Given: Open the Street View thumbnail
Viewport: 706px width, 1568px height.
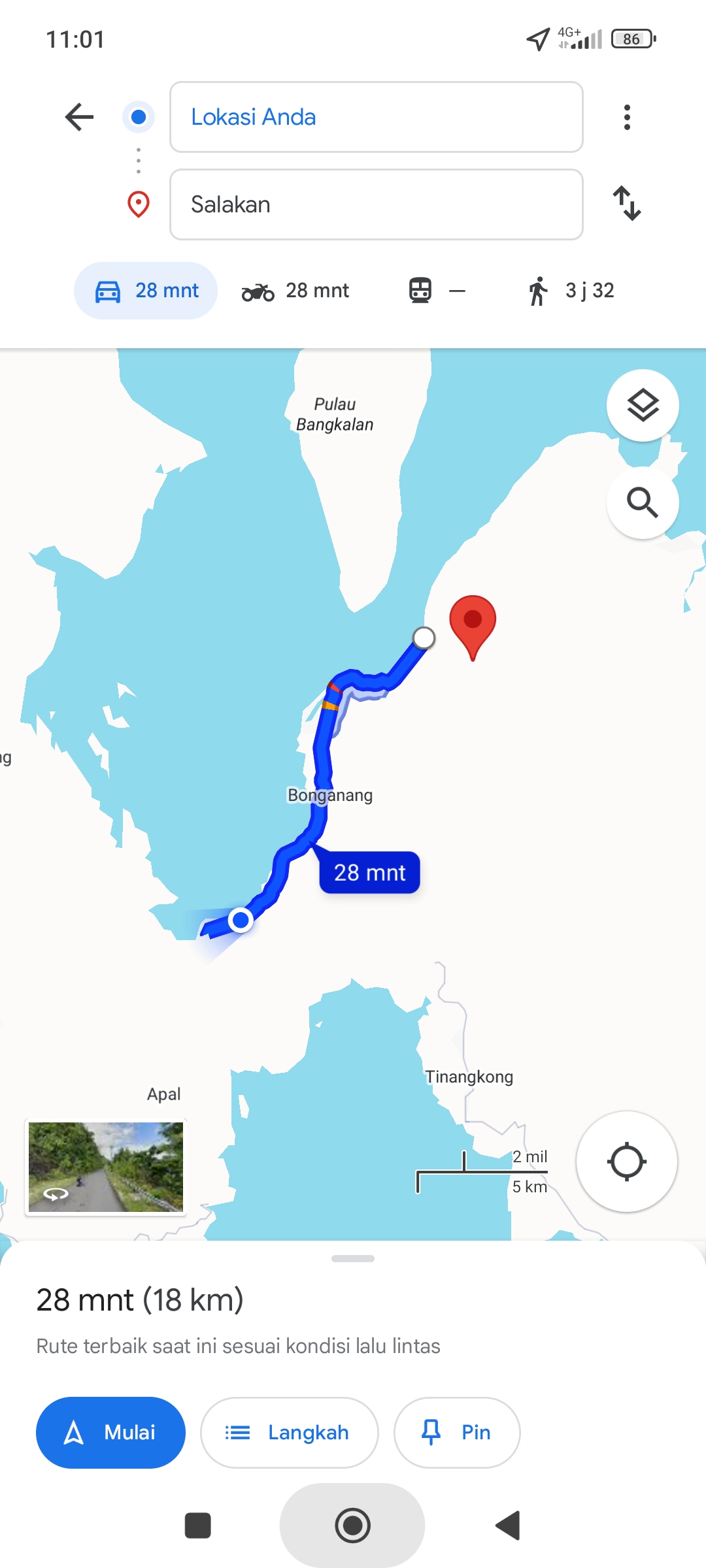Looking at the screenshot, I should (x=106, y=1168).
